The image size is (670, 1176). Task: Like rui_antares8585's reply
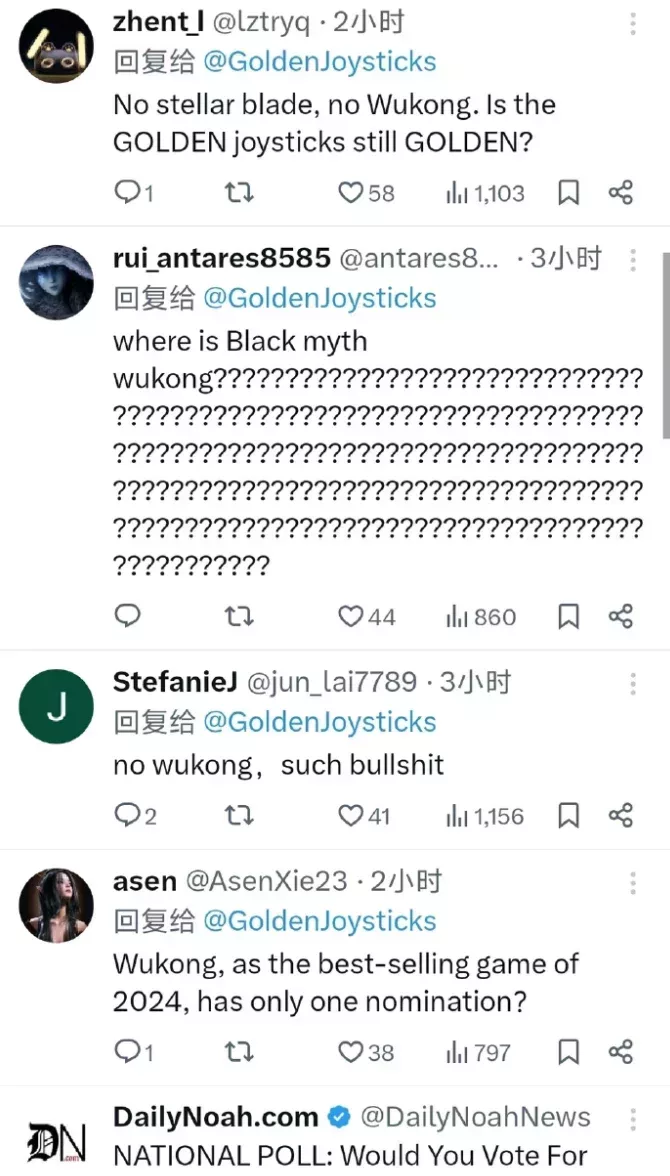coord(351,616)
